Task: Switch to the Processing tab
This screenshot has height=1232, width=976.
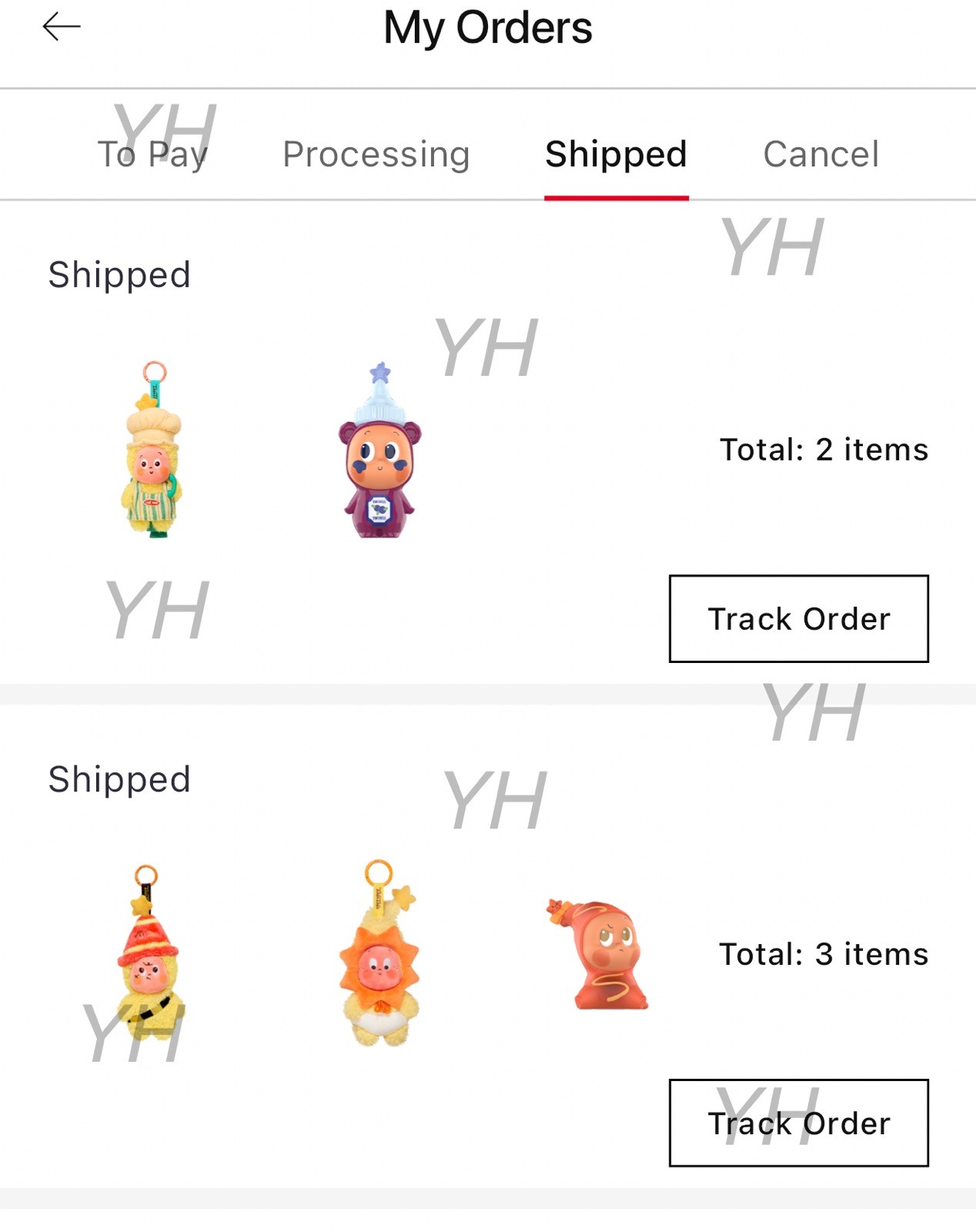Action: pyautogui.click(x=376, y=154)
